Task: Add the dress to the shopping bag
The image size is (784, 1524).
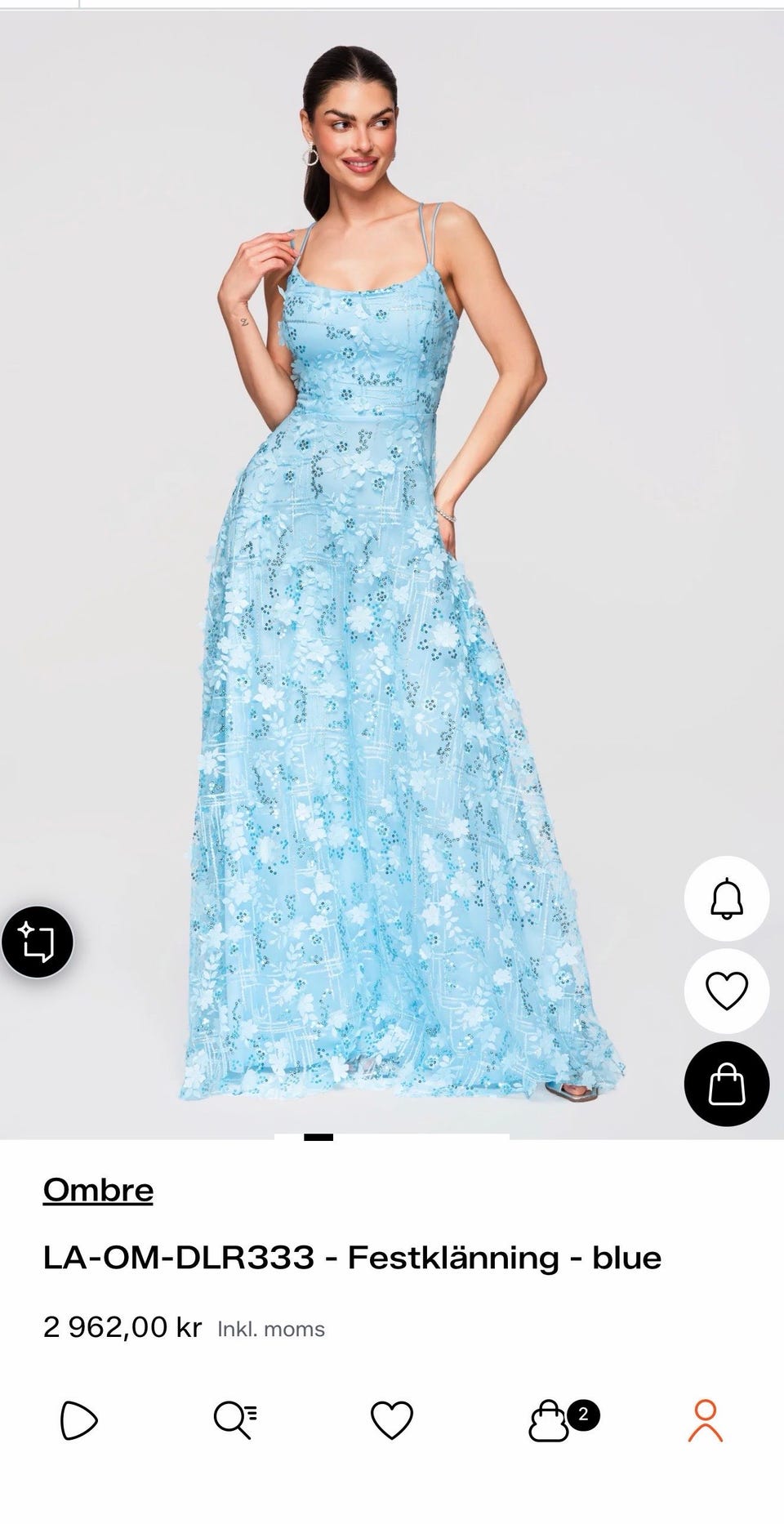Action: (x=726, y=1085)
